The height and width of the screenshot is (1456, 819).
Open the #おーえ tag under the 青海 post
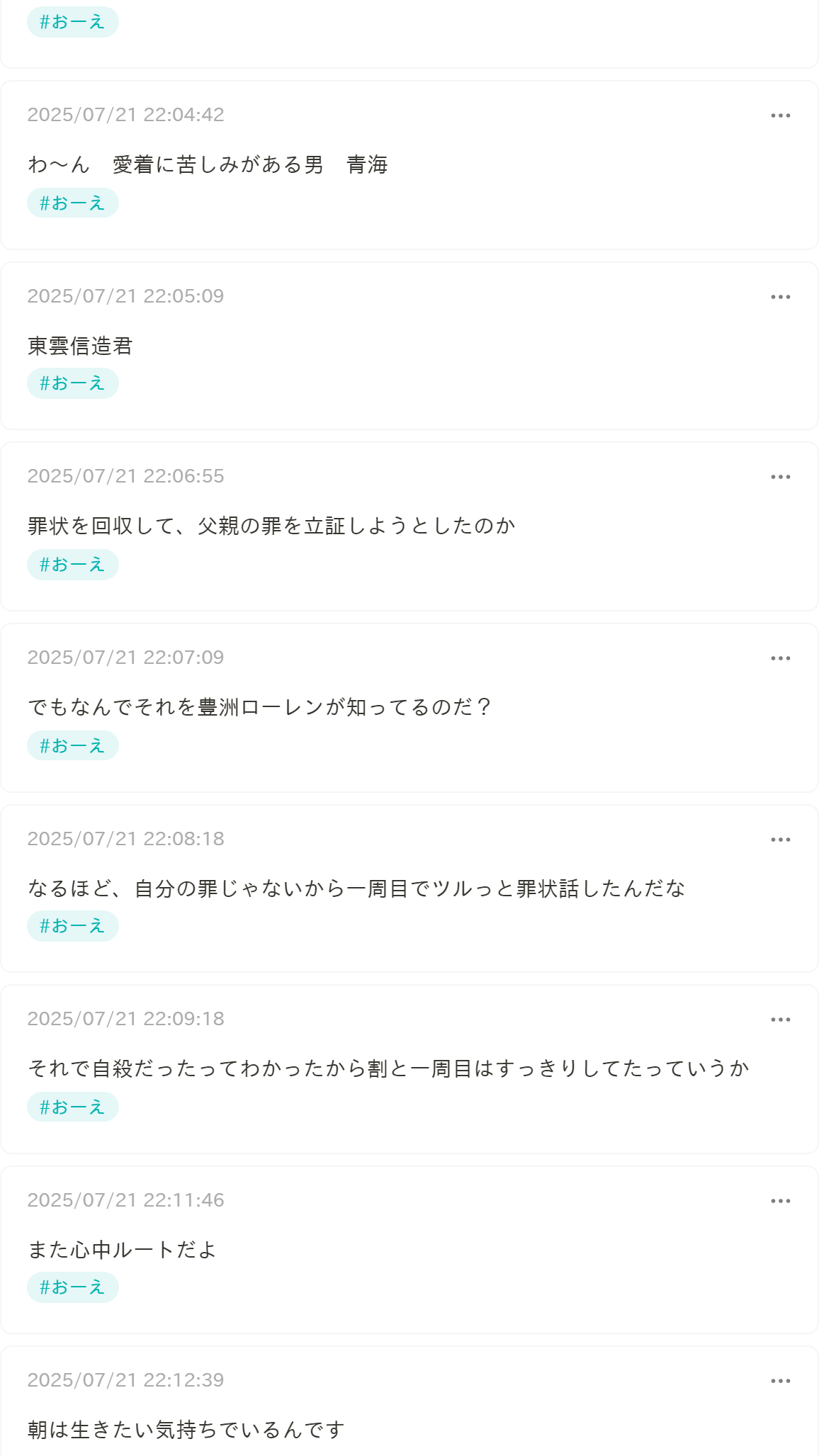[72, 203]
